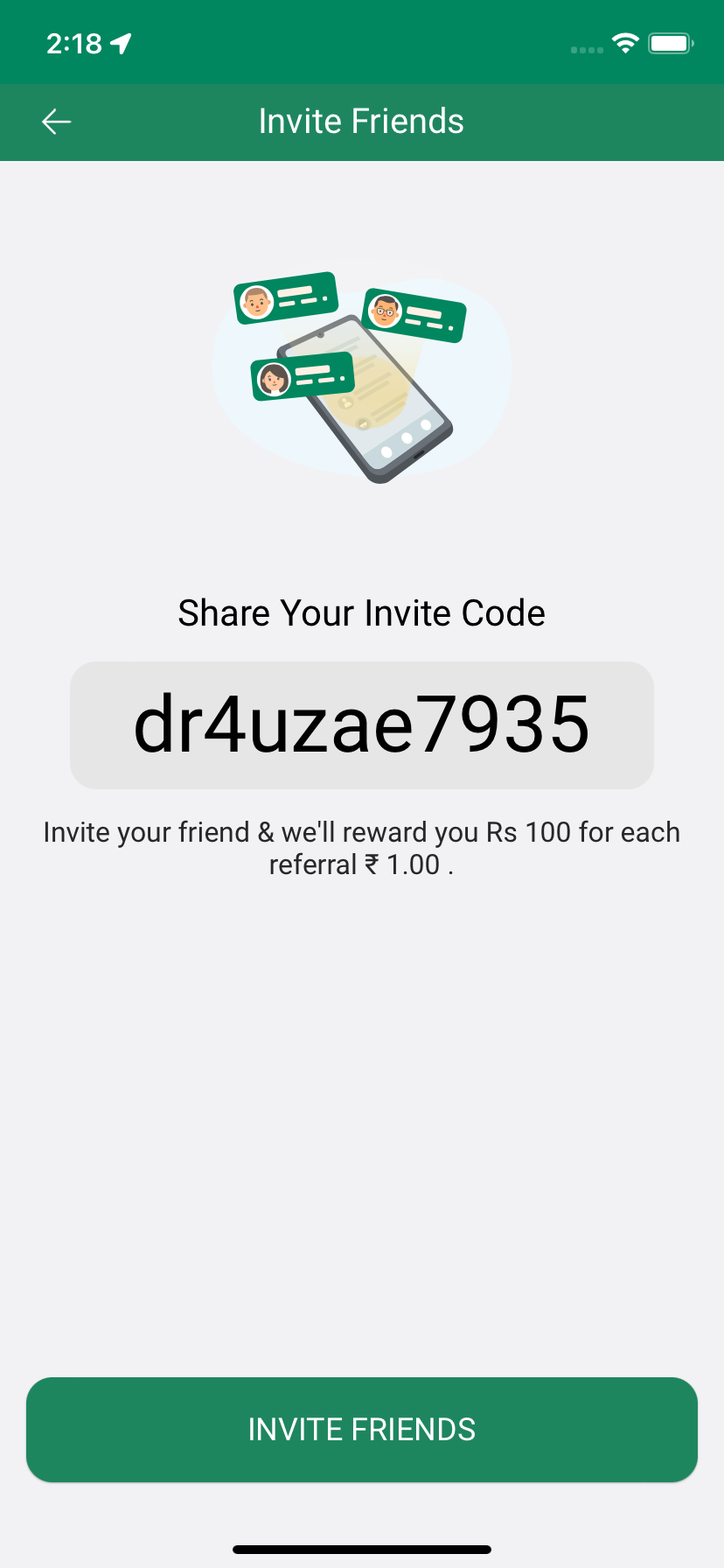
Task: Go back using the header arrow
Action: [57, 122]
